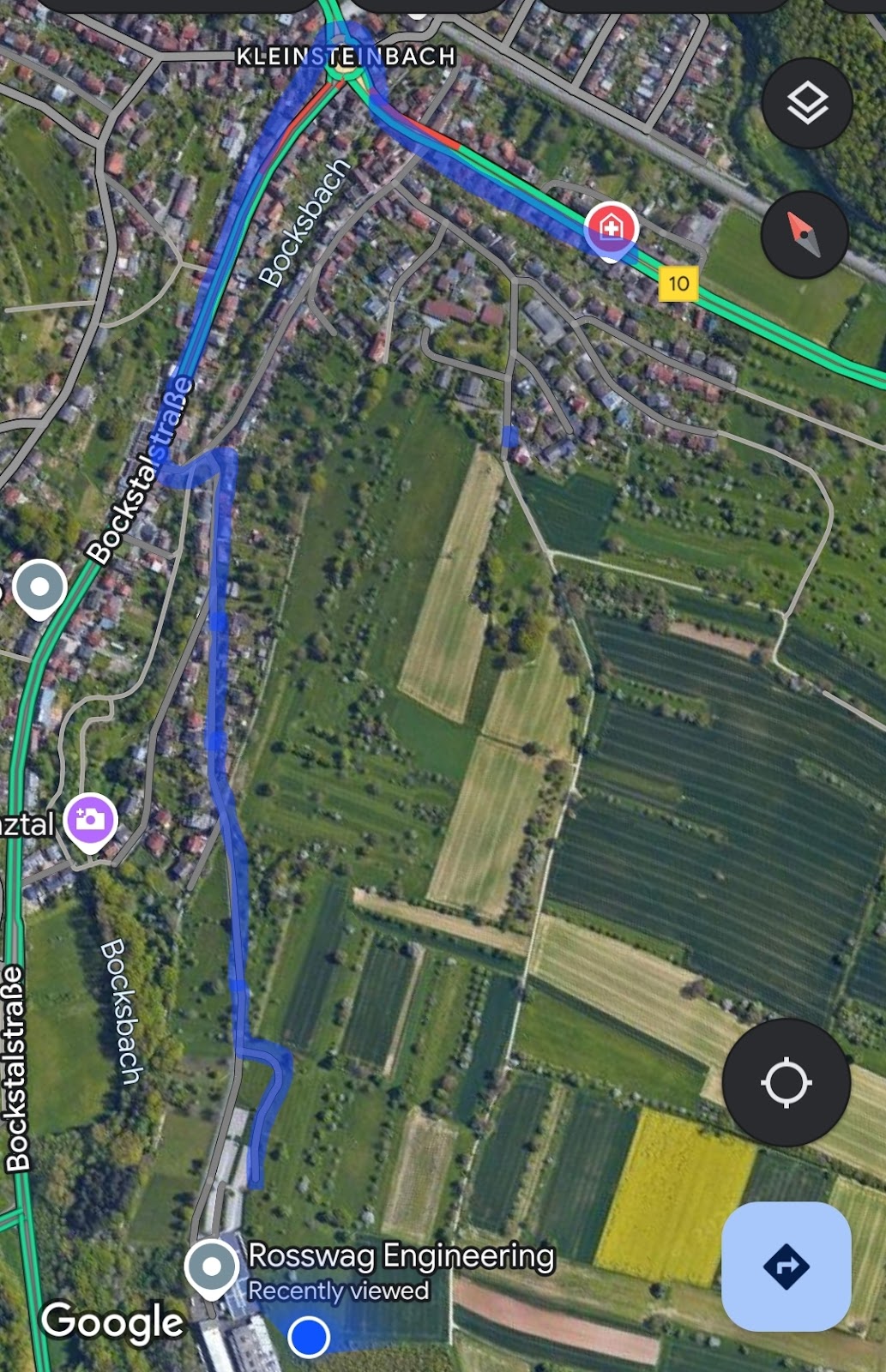This screenshot has height=1372, width=886.
Task: Center map on my current location
Action: (786, 1083)
